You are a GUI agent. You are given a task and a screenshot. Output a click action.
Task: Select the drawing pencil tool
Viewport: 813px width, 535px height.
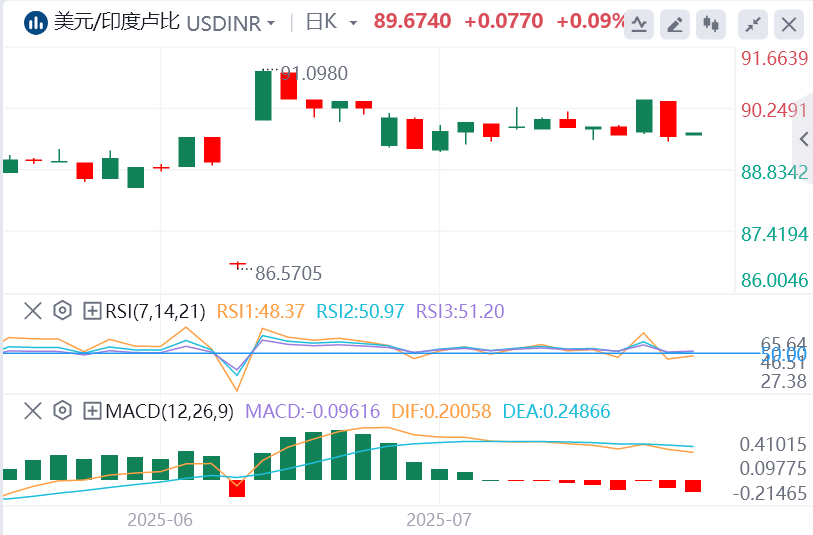676,24
